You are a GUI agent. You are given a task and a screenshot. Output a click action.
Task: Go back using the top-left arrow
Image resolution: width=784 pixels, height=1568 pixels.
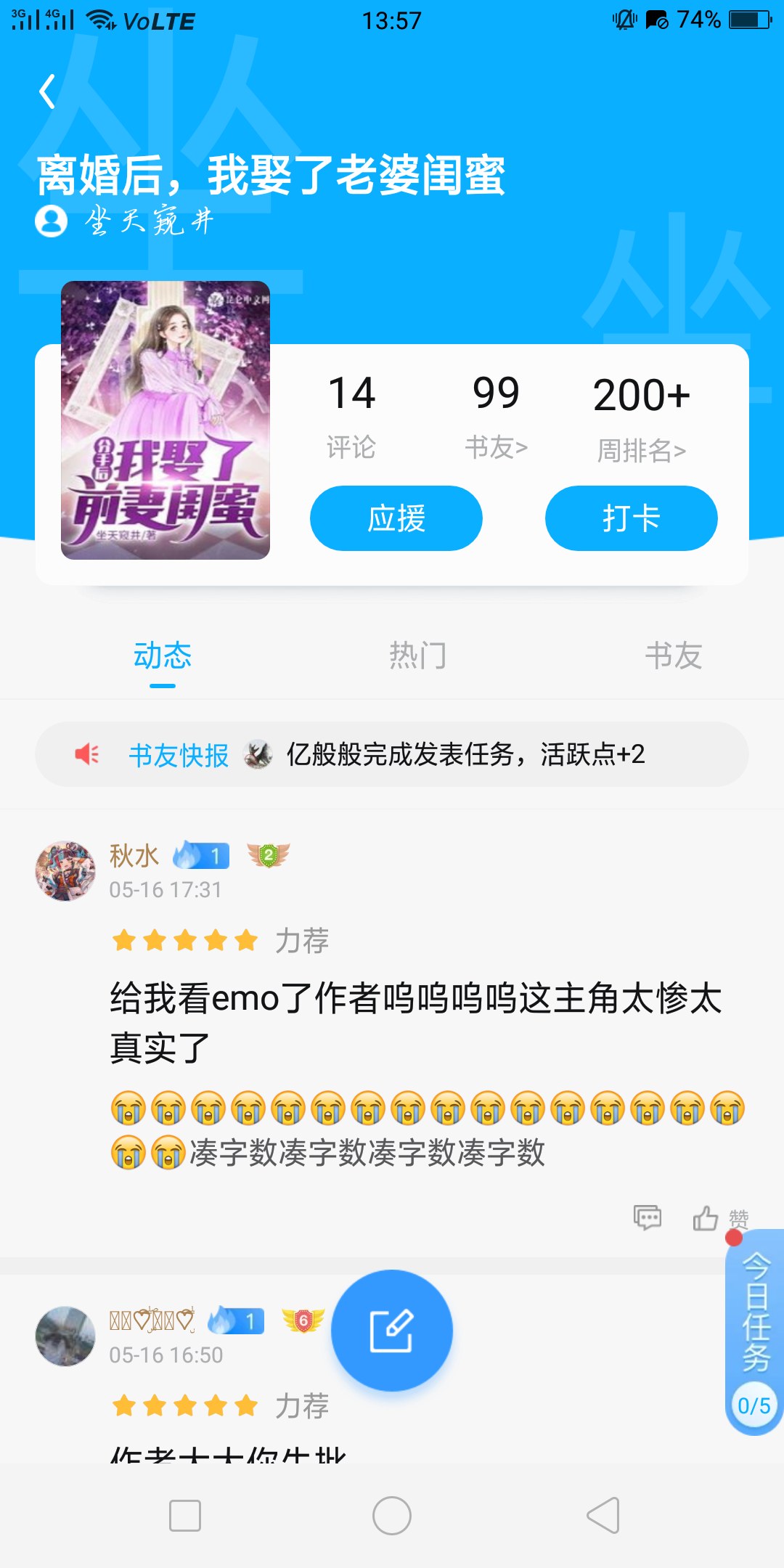(48, 92)
